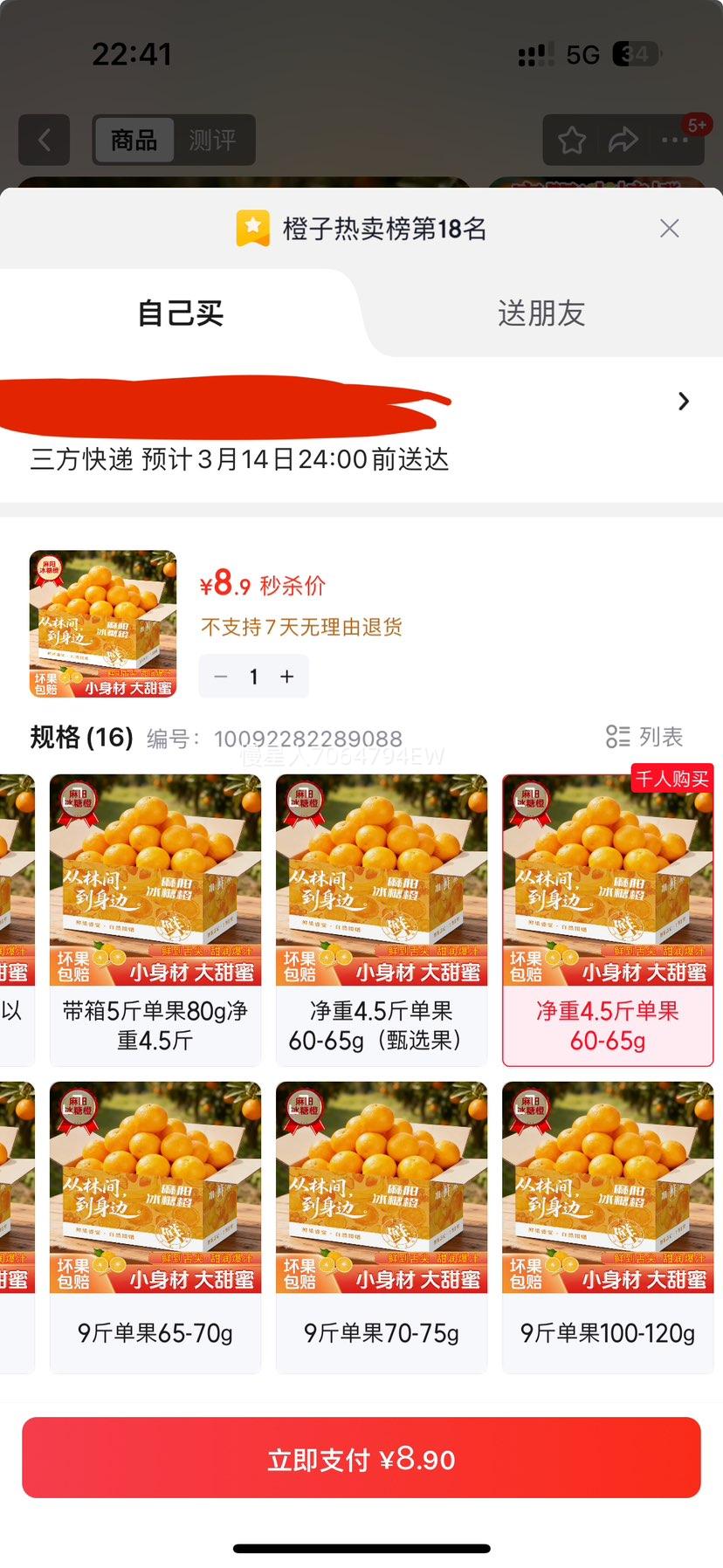
Task: Switch to the 送朋友 tab
Action: 541,313
